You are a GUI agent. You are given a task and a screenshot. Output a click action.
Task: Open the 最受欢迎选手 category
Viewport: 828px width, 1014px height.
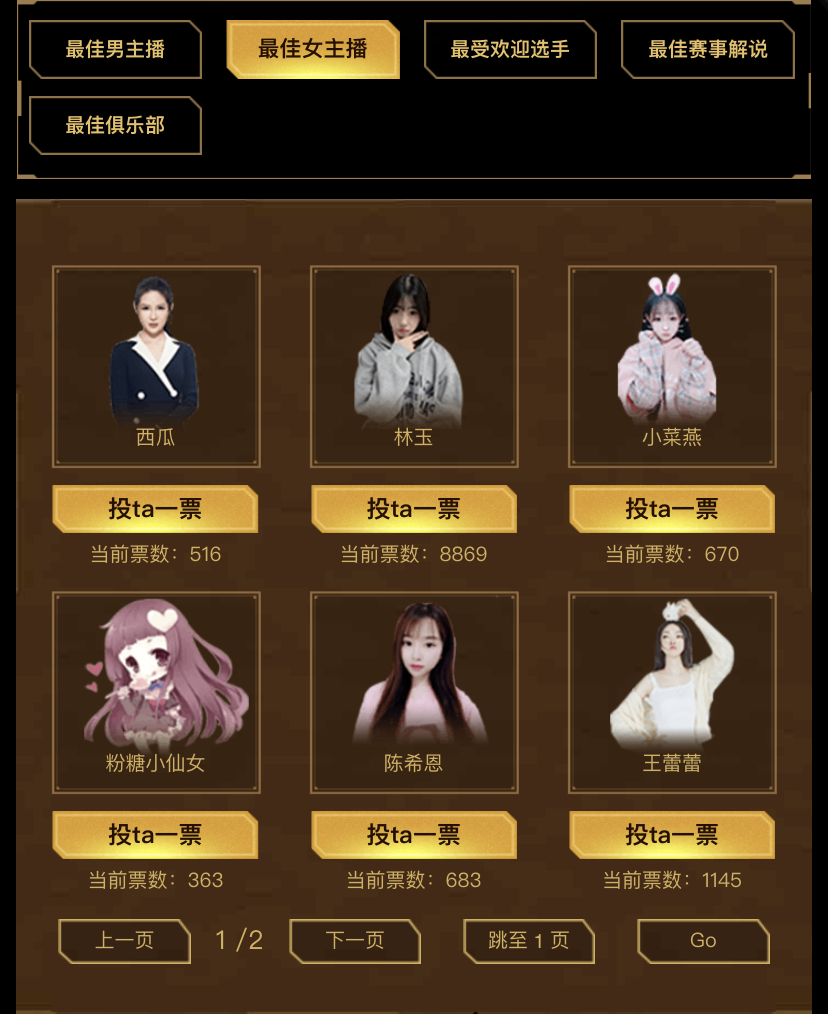(x=510, y=49)
